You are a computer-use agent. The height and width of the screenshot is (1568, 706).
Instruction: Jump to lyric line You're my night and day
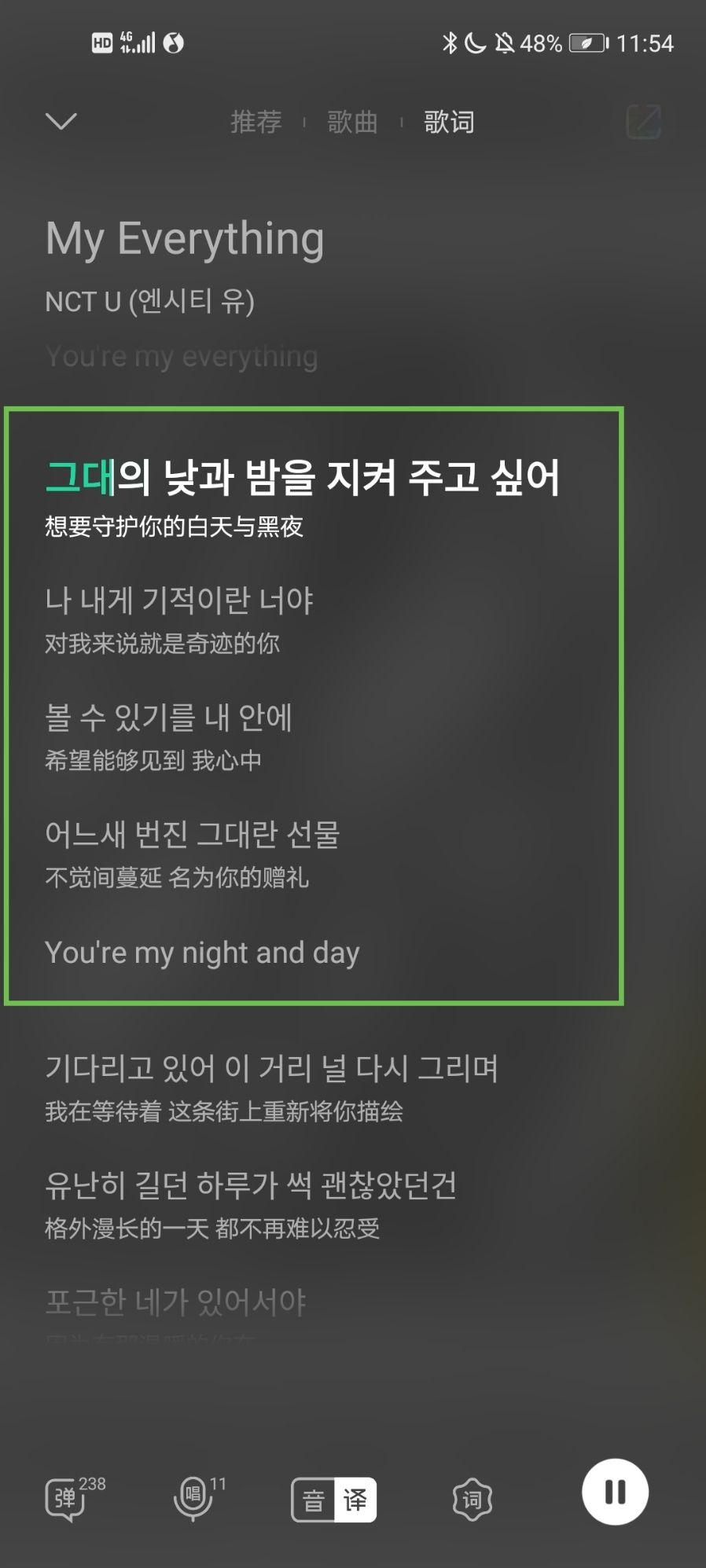tap(202, 953)
